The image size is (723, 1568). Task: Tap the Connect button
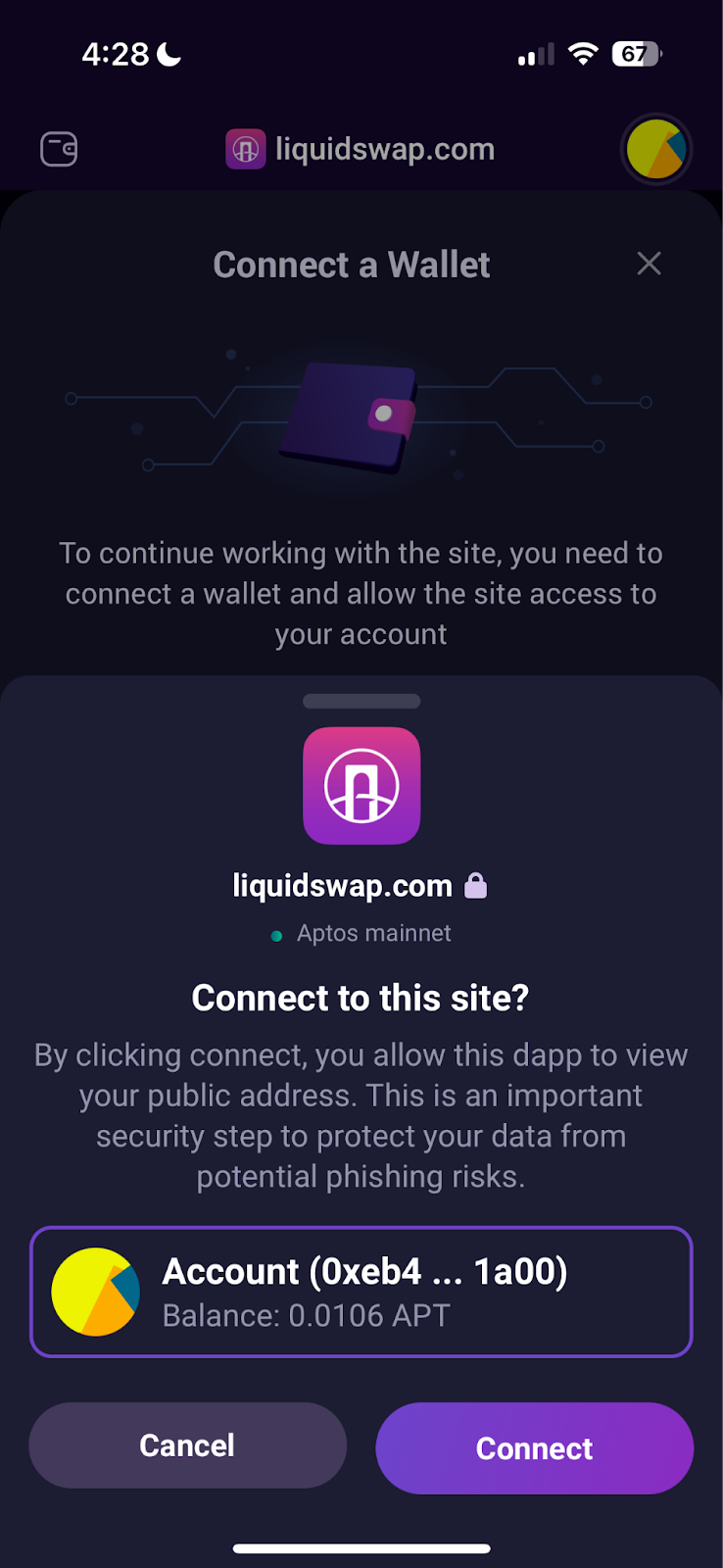click(x=534, y=1447)
